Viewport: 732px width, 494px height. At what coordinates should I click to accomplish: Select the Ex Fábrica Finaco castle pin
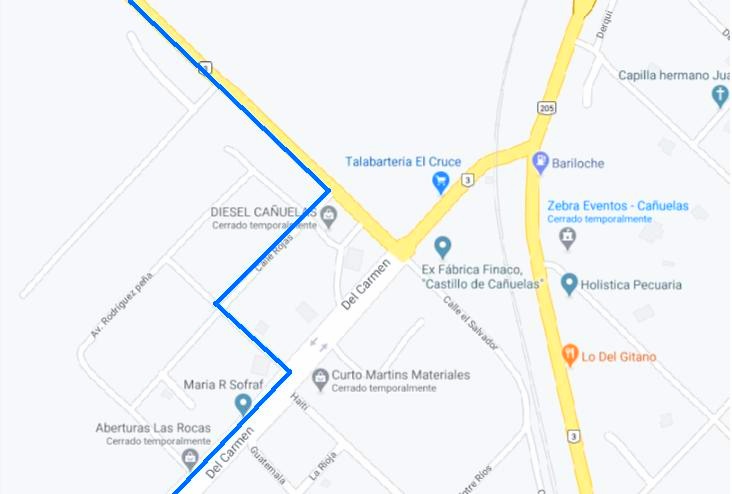[x=443, y=245]
